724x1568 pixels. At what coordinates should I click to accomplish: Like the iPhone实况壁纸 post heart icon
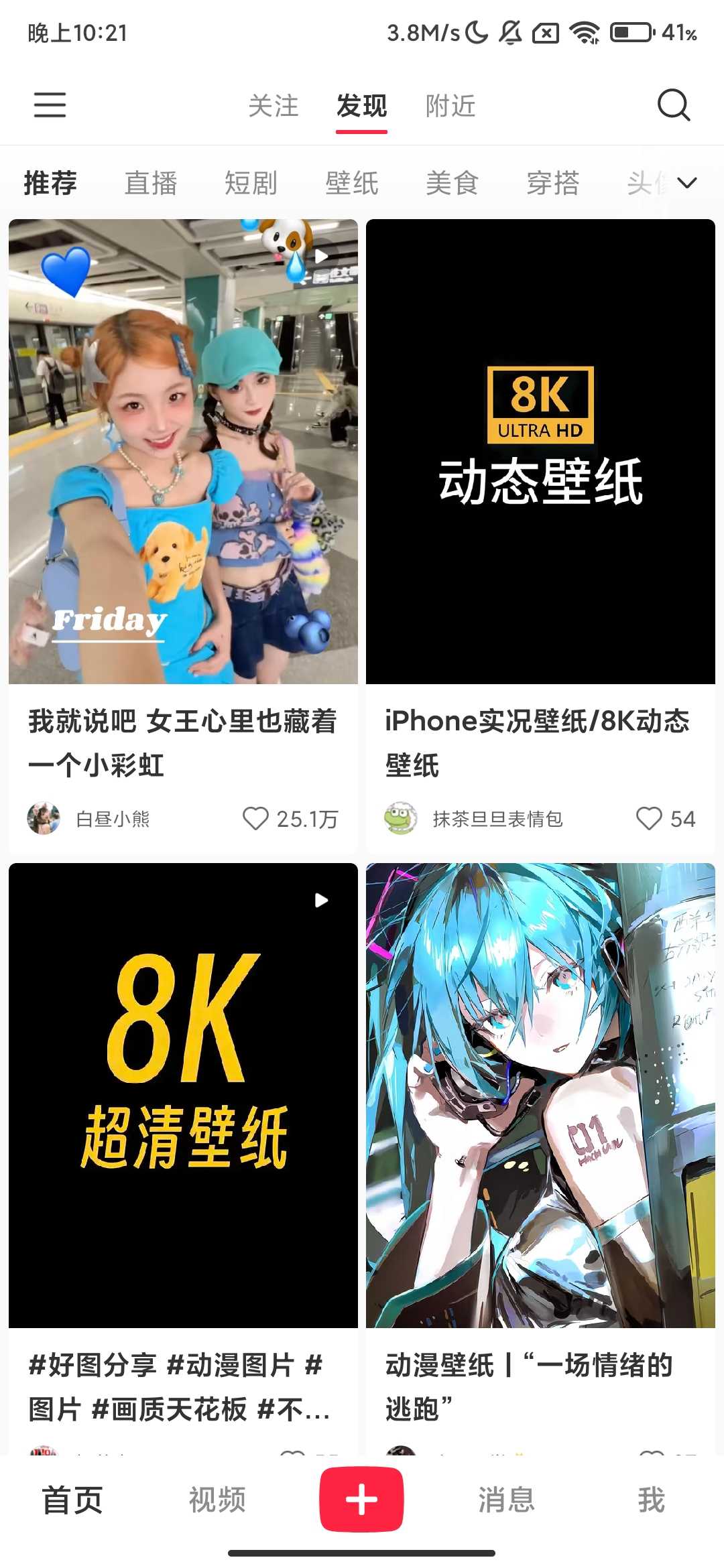click(648, 819)
